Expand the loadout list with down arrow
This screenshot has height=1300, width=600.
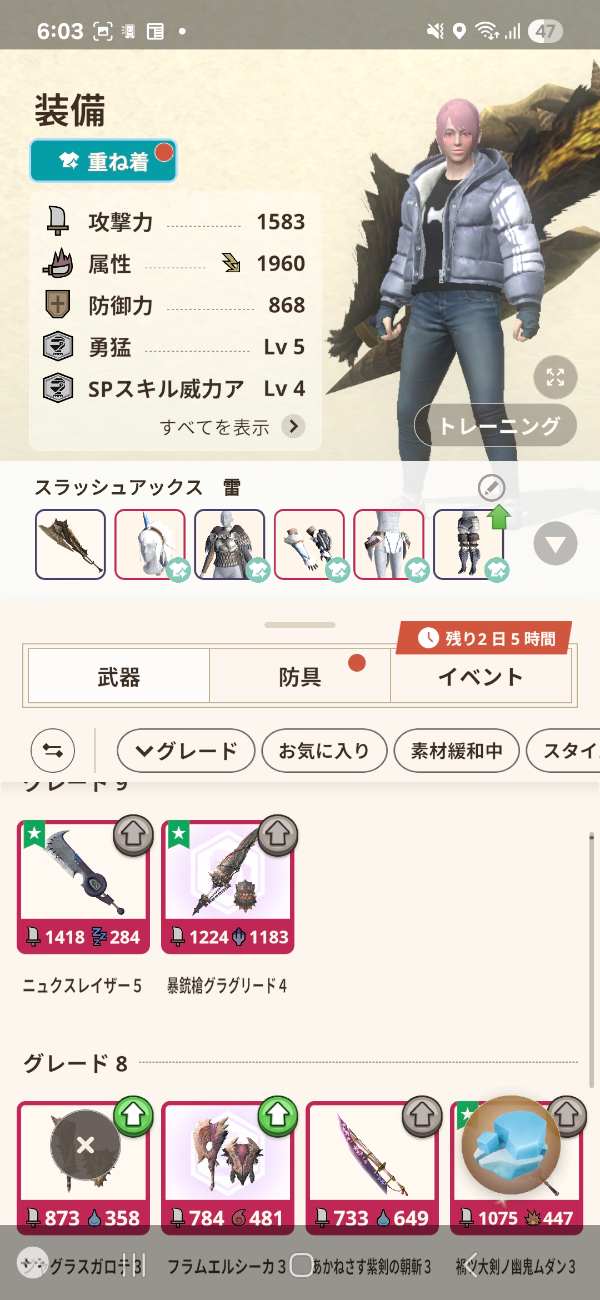tap(556, 545)
